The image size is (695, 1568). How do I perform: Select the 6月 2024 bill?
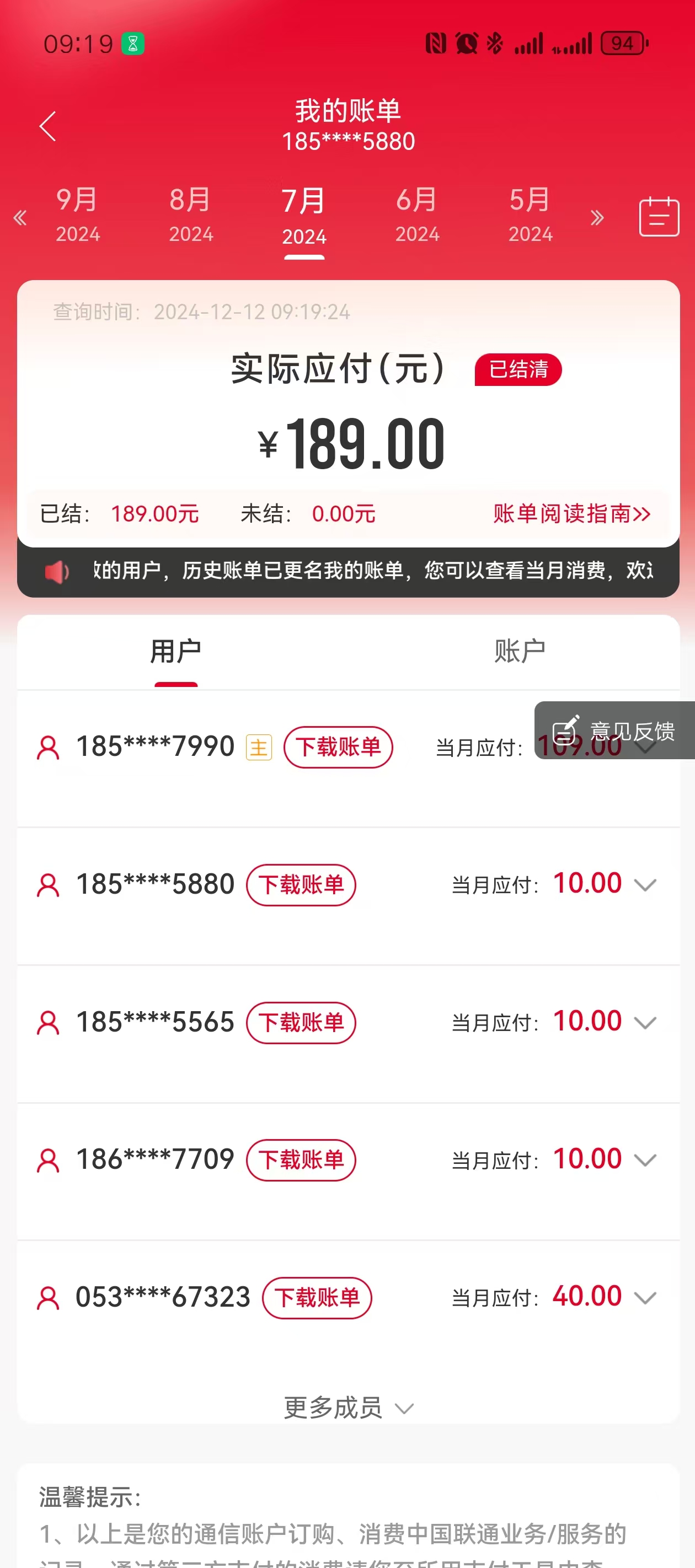pos(417,215)
